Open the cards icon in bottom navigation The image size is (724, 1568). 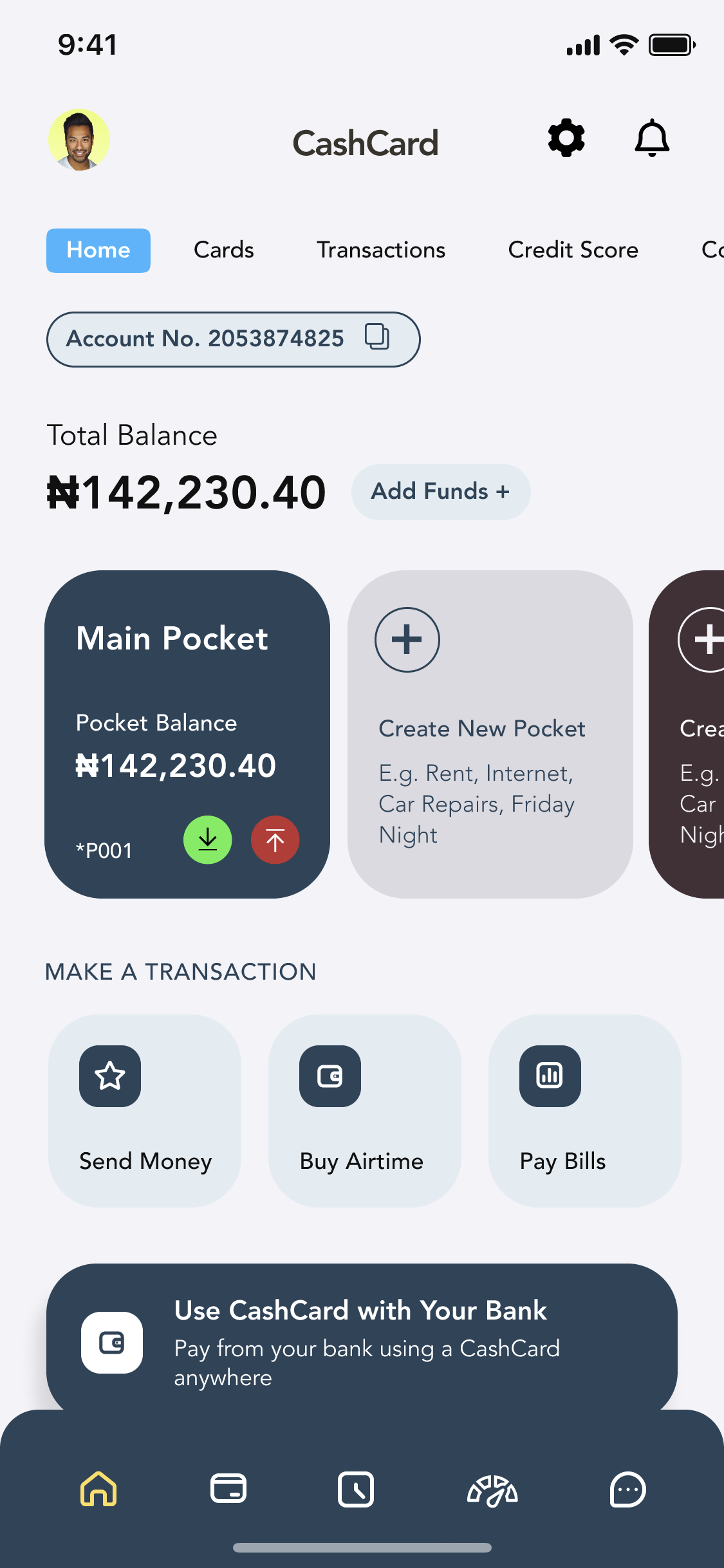point(229,1489)
